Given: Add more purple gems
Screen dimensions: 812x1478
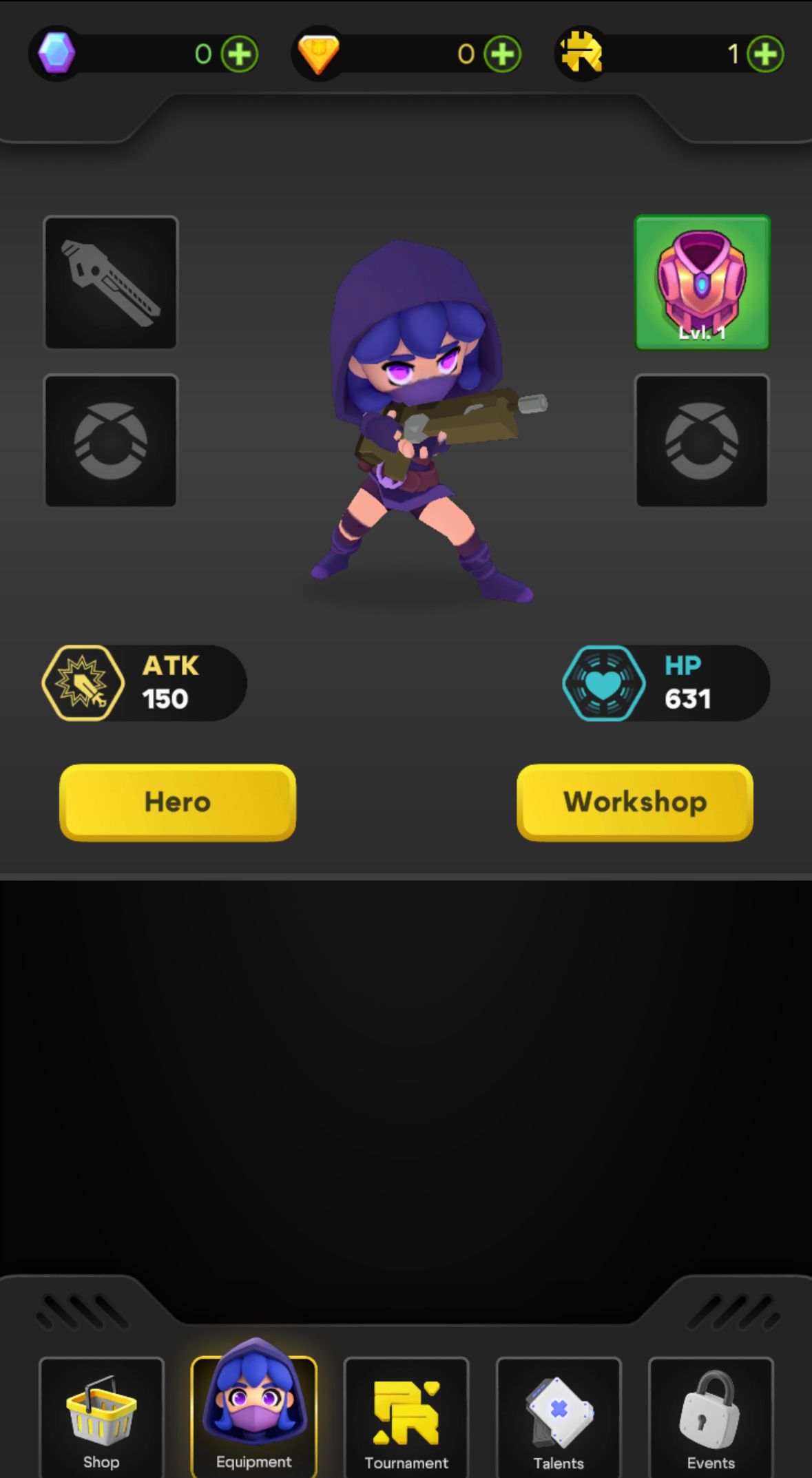Looking at the screenshot, I should (239, 54).
